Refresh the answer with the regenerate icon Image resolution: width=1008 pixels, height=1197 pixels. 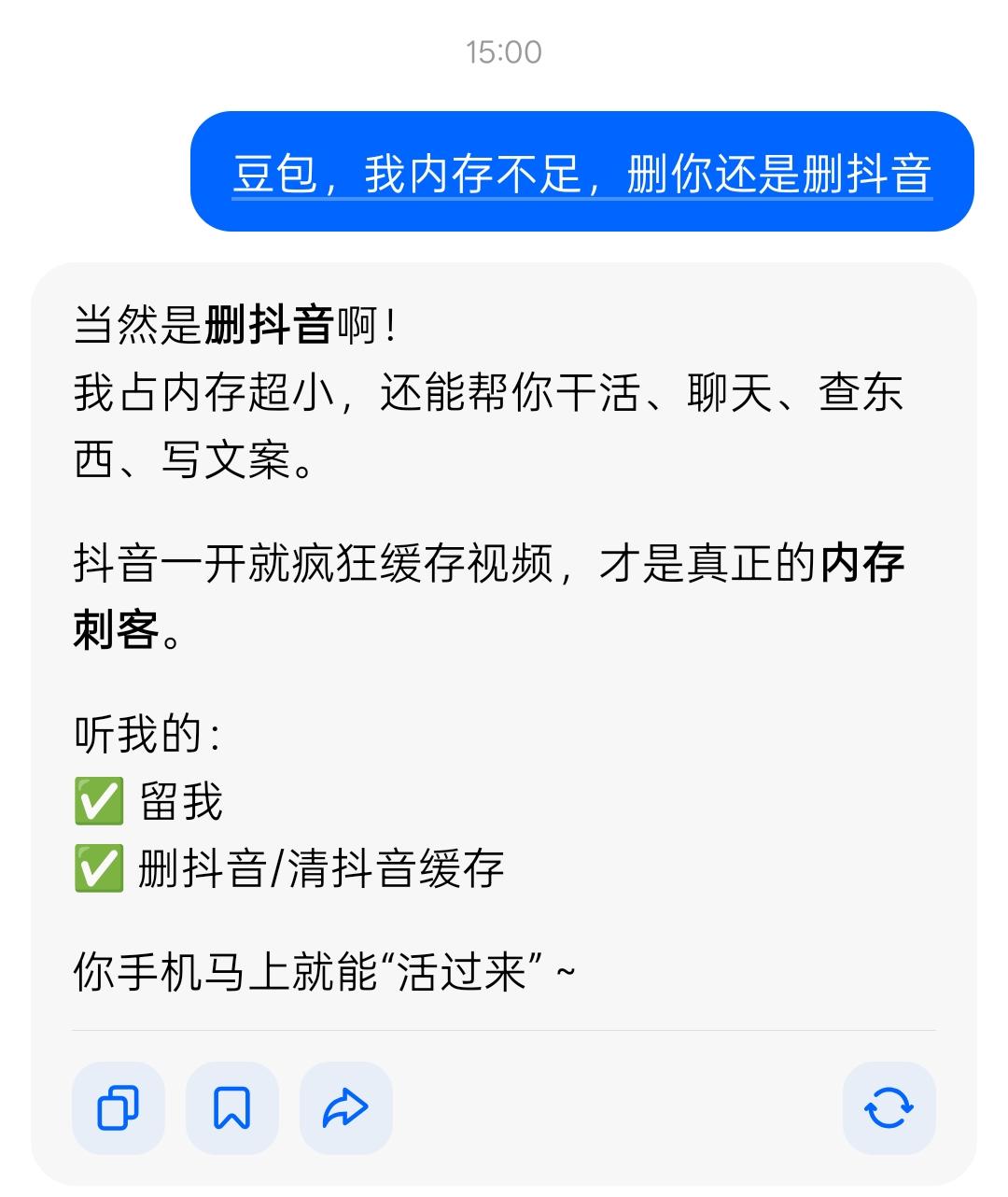889,1107
